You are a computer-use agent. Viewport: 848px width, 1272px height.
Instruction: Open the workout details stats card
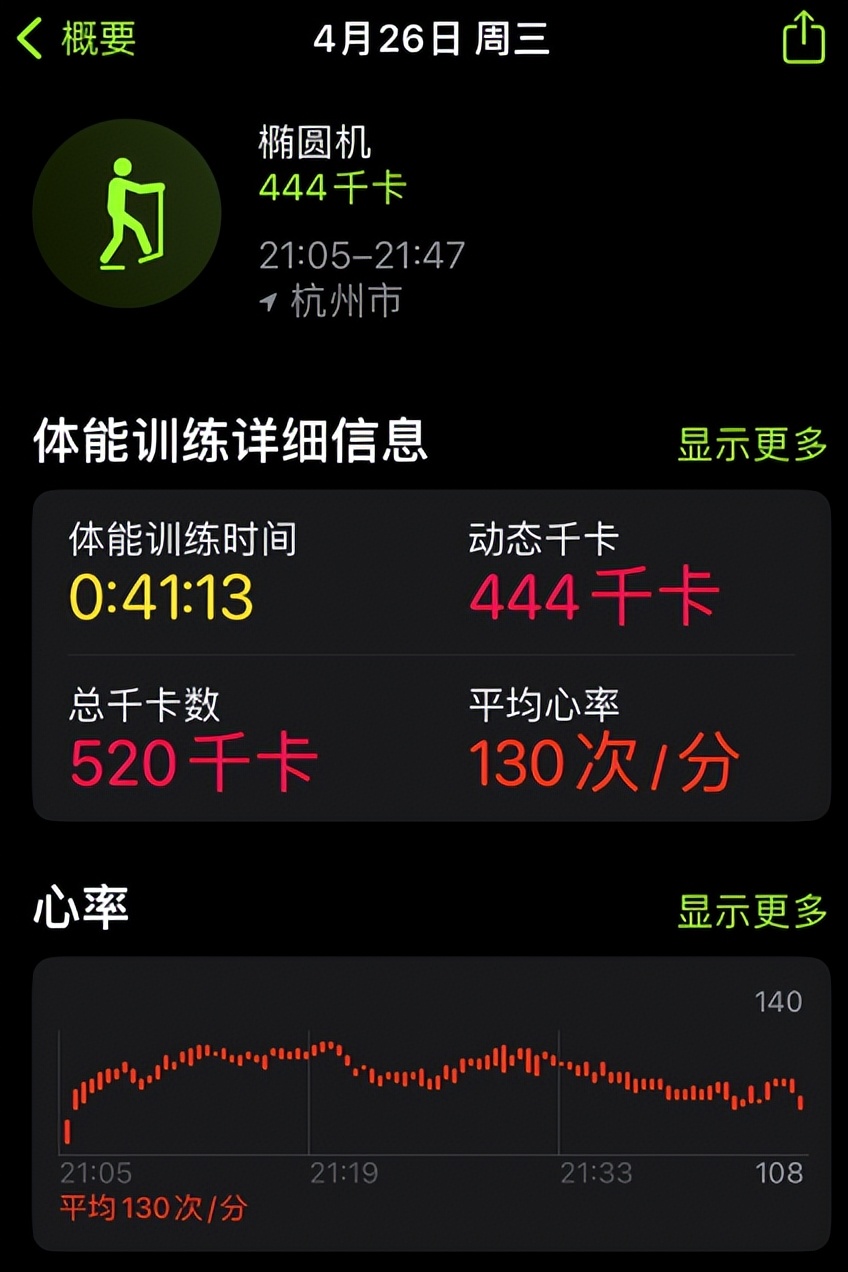[431, 655]
